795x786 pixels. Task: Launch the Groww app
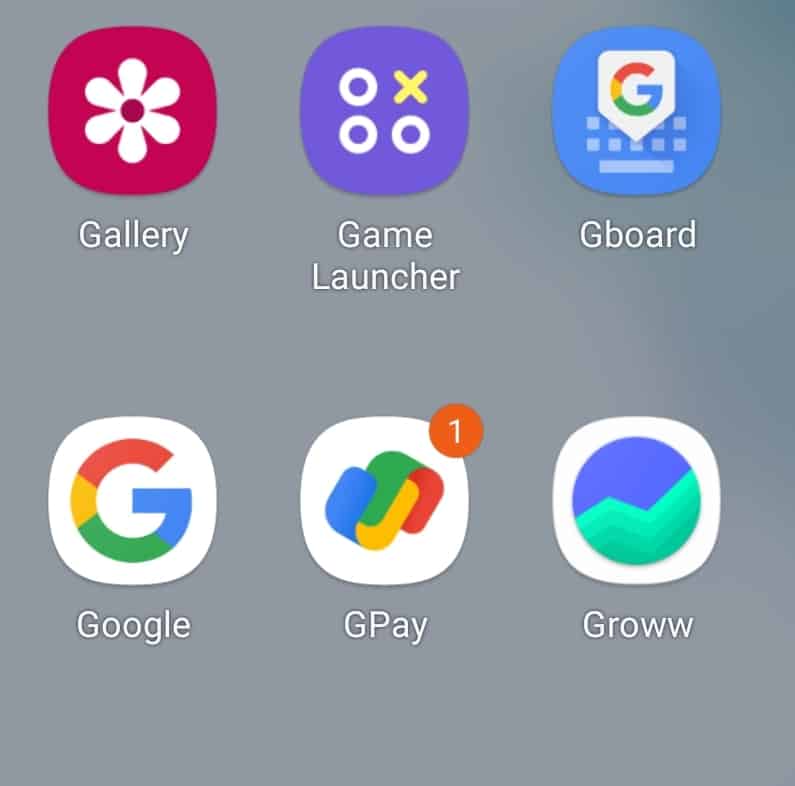[637, 500]
